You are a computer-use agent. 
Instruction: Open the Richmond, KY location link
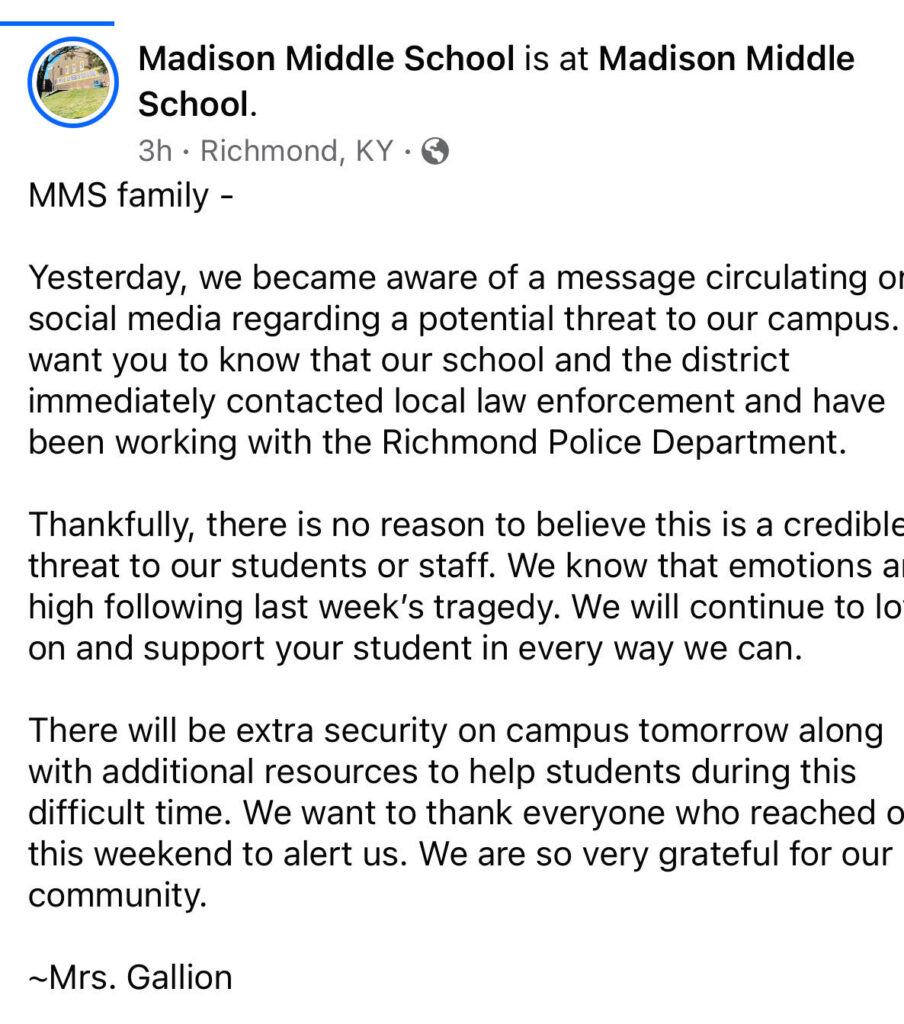pyautogui.click(x=297, y=151)
